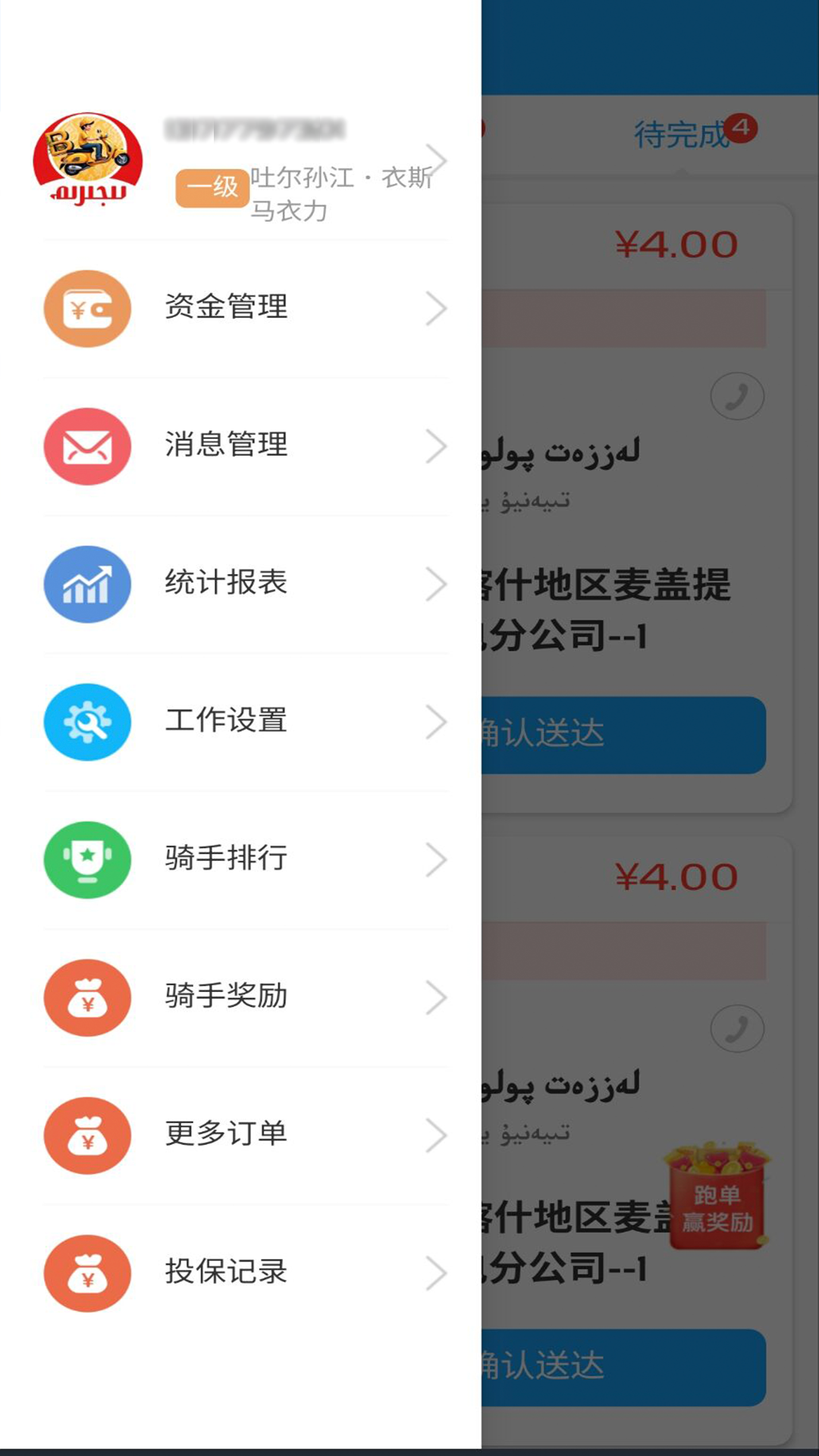The height and width of the screenshot is (1456, 819).
Task: Tap the phone icon on the second order
Action: pos(736,1028)
